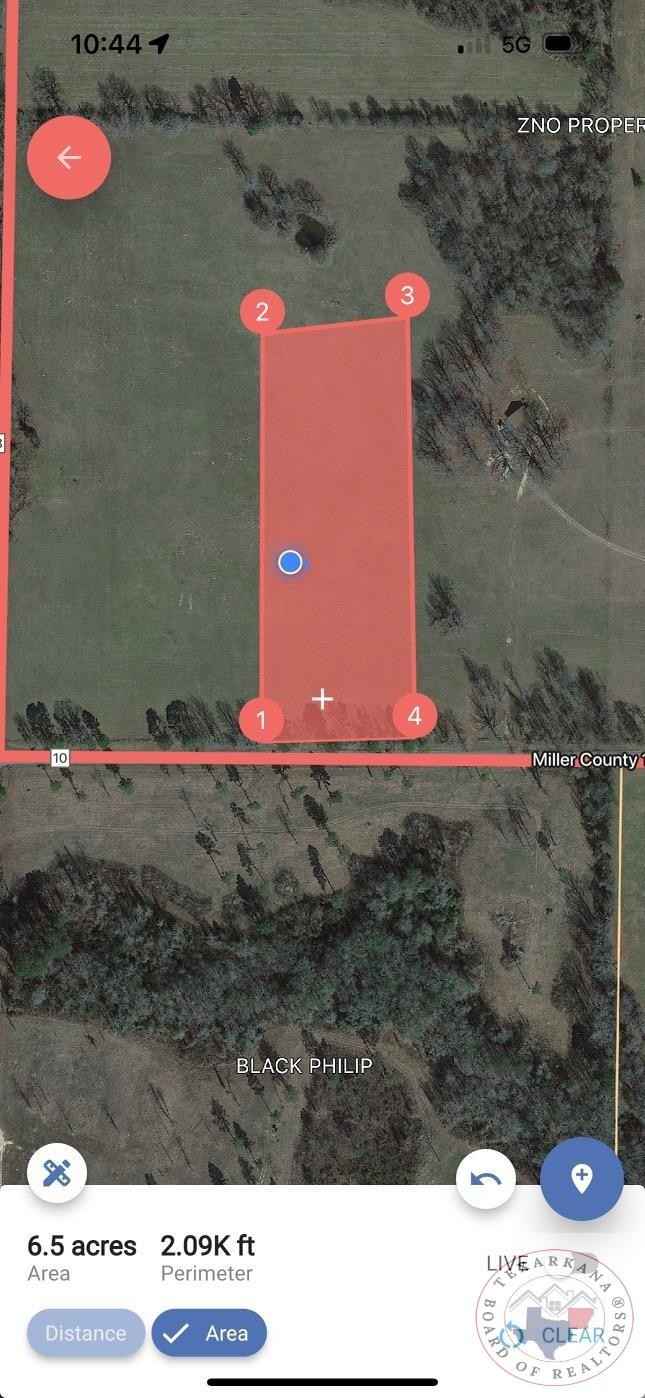Go back using the red arrow button
This screenshot has width=645, height=1398.
pyautogui.click(x=68, y=157)
